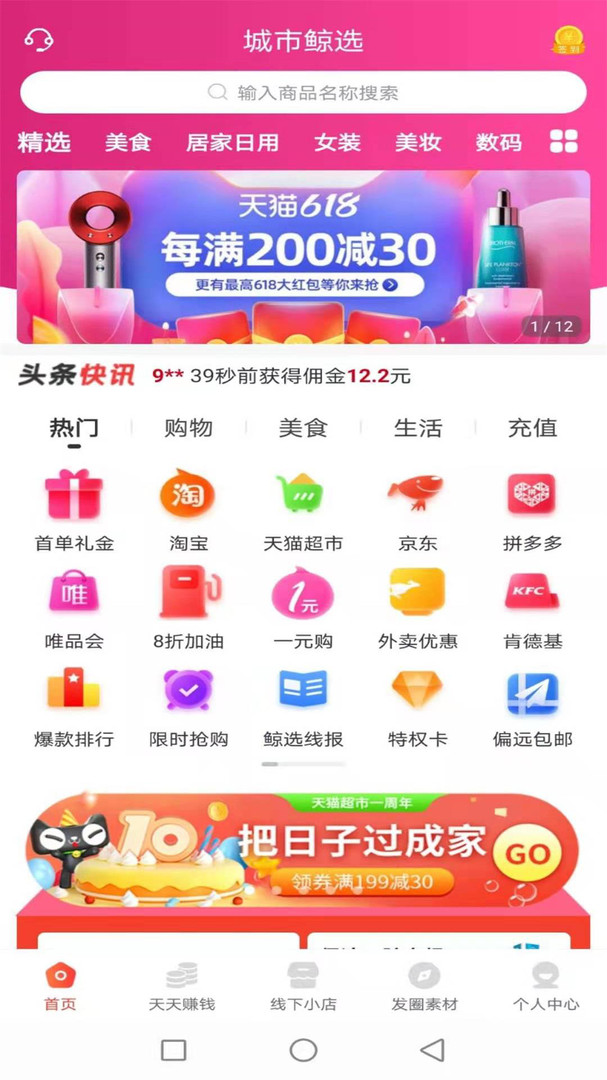The height and width of the screenshot is (1080, 607).
Task: Tap the system back triangle button
Action: click(x=432, y=1049)
